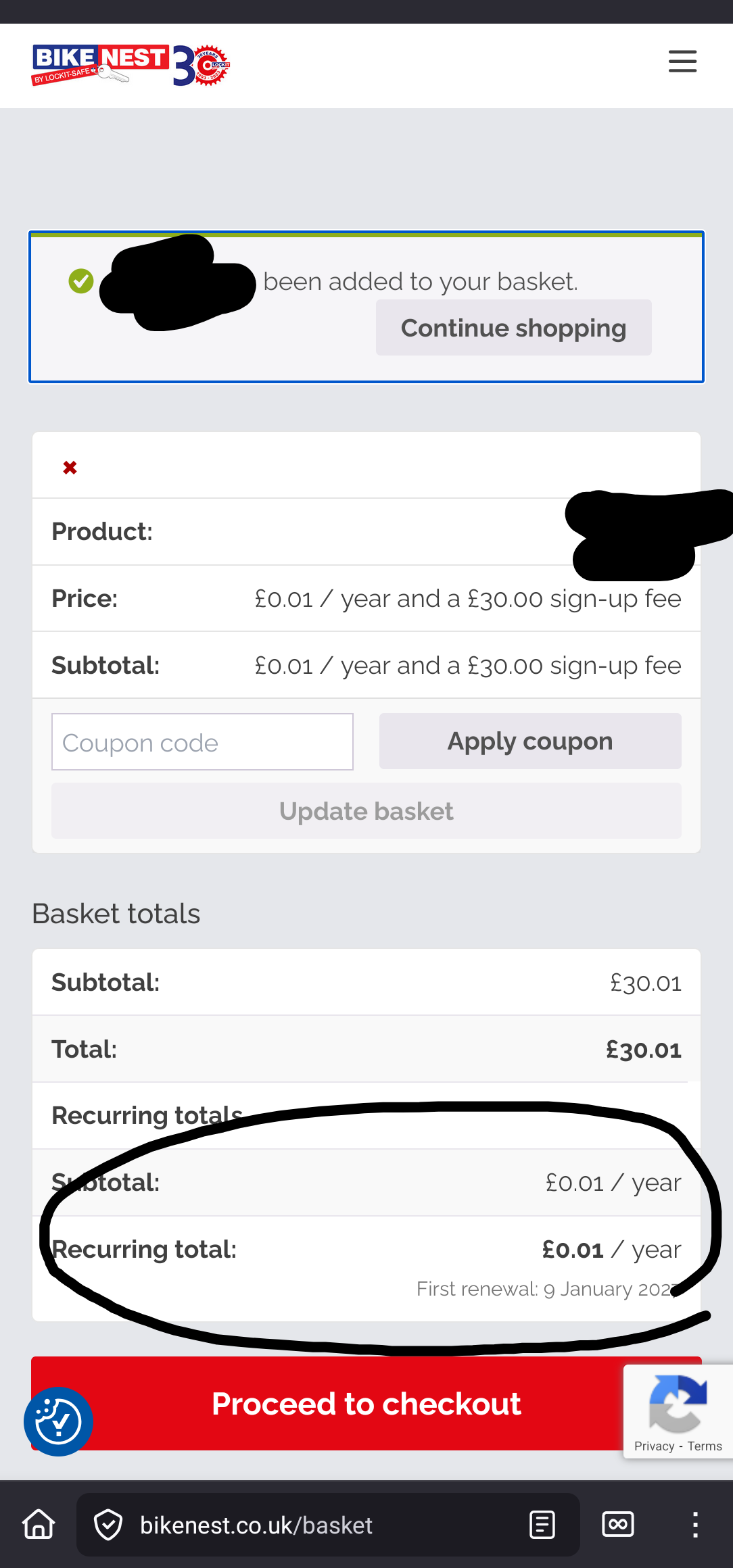Image resolution: width=733 pixels, height=1568 pixels.
Task: Go to the Bike Nest homepage logo
Action: [x=131, y=65]
